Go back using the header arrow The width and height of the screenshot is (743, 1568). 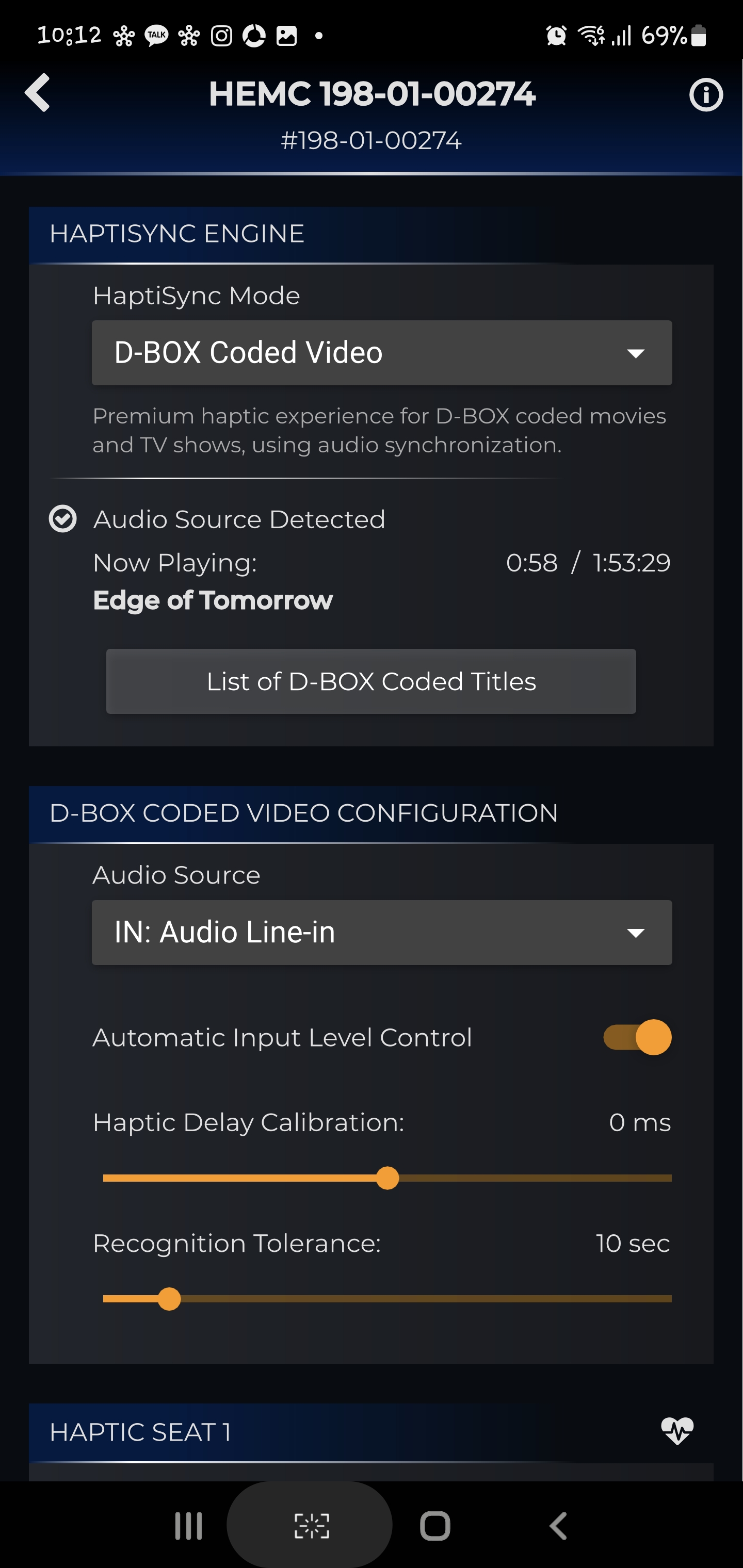click(x=37, y=93)
